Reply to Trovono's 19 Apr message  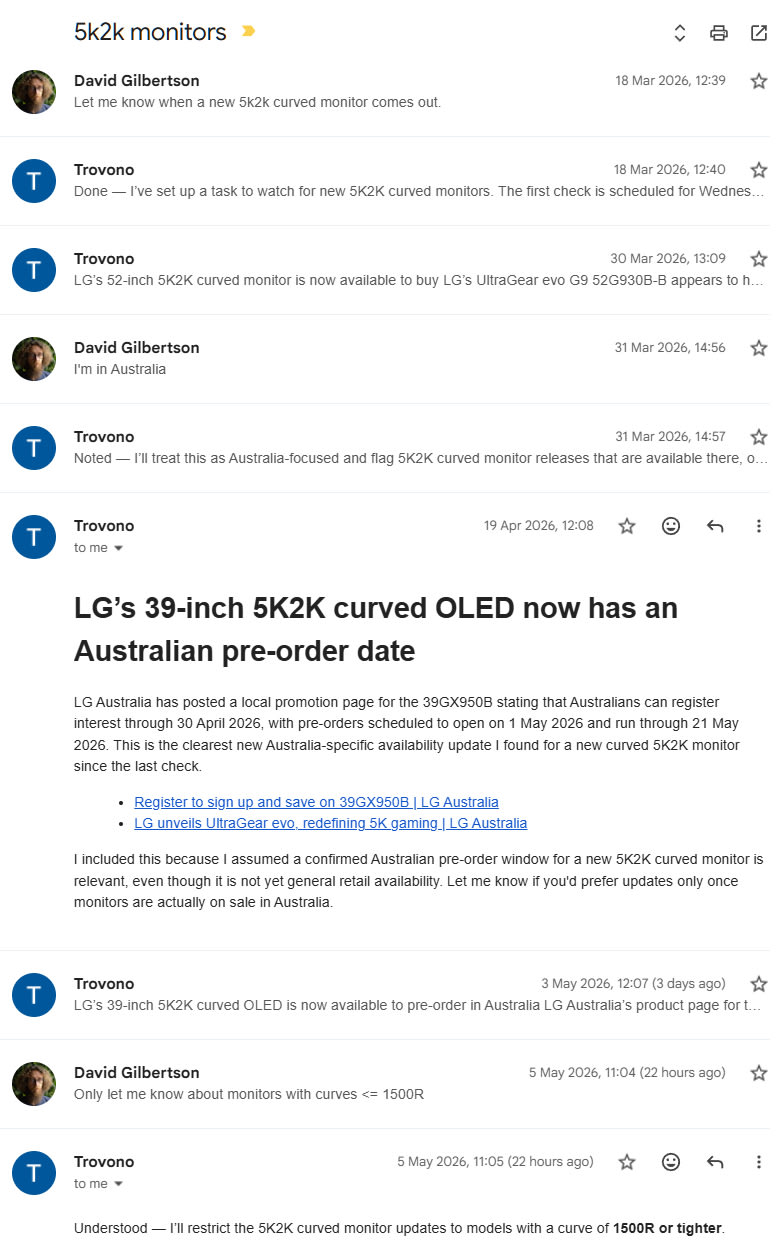coord(715,526)
